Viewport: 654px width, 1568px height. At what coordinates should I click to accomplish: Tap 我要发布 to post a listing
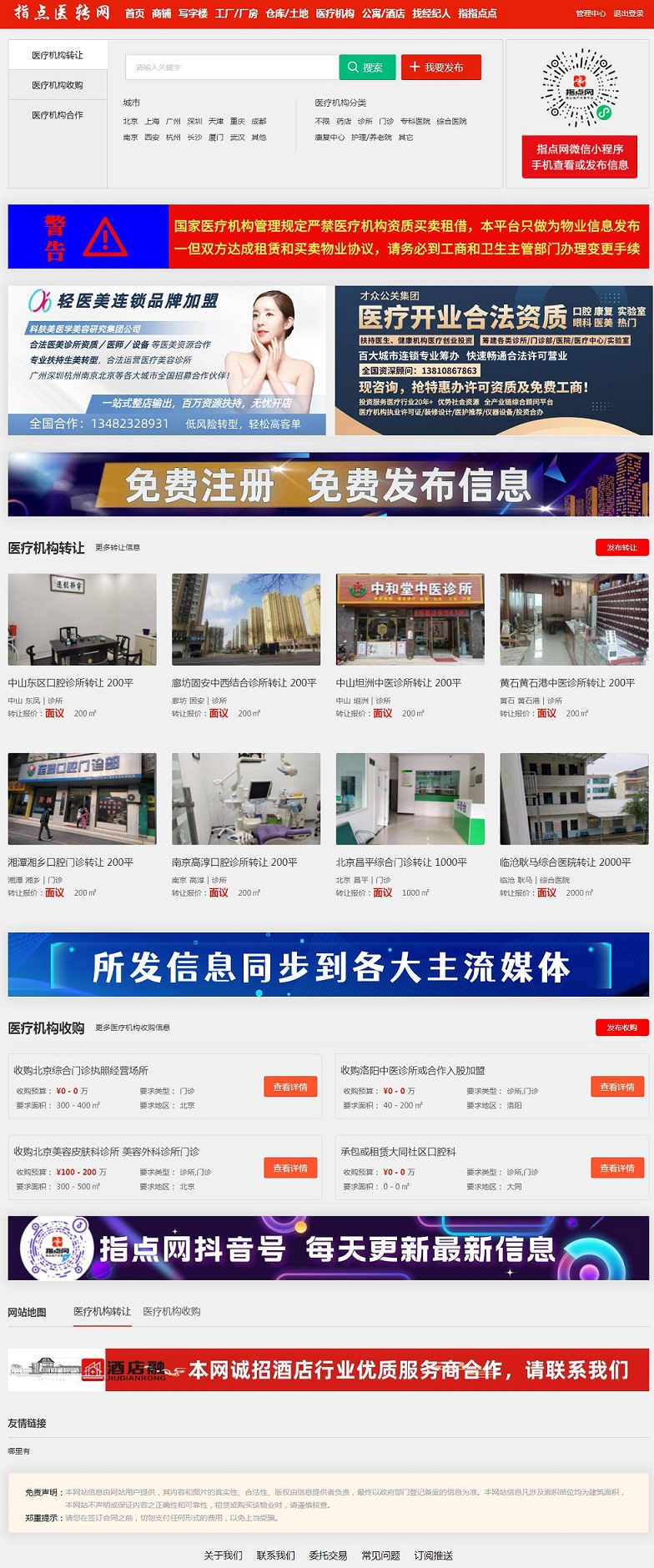[x=440, y=68]
